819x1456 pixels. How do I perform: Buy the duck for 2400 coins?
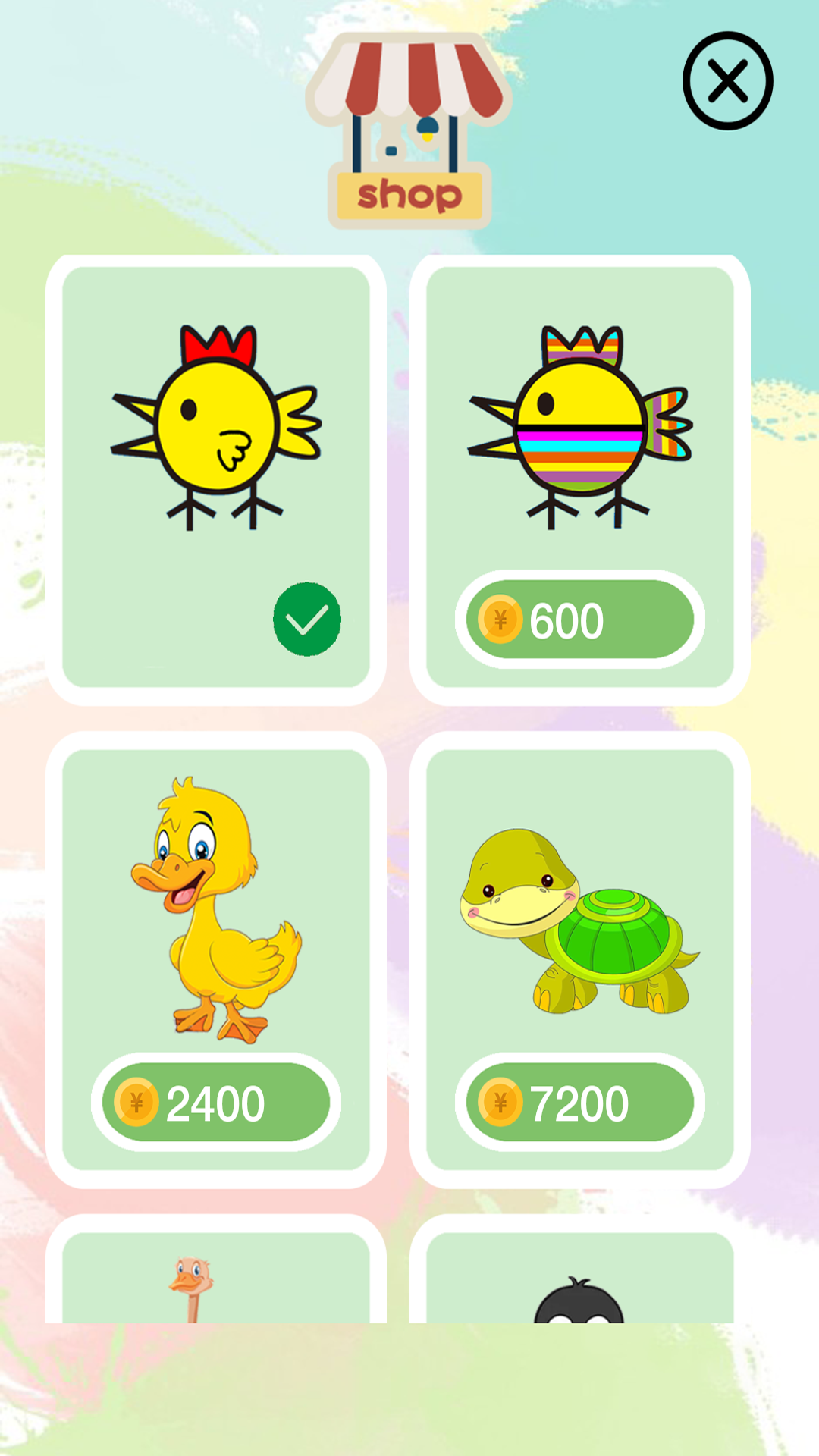point(216,1102)
